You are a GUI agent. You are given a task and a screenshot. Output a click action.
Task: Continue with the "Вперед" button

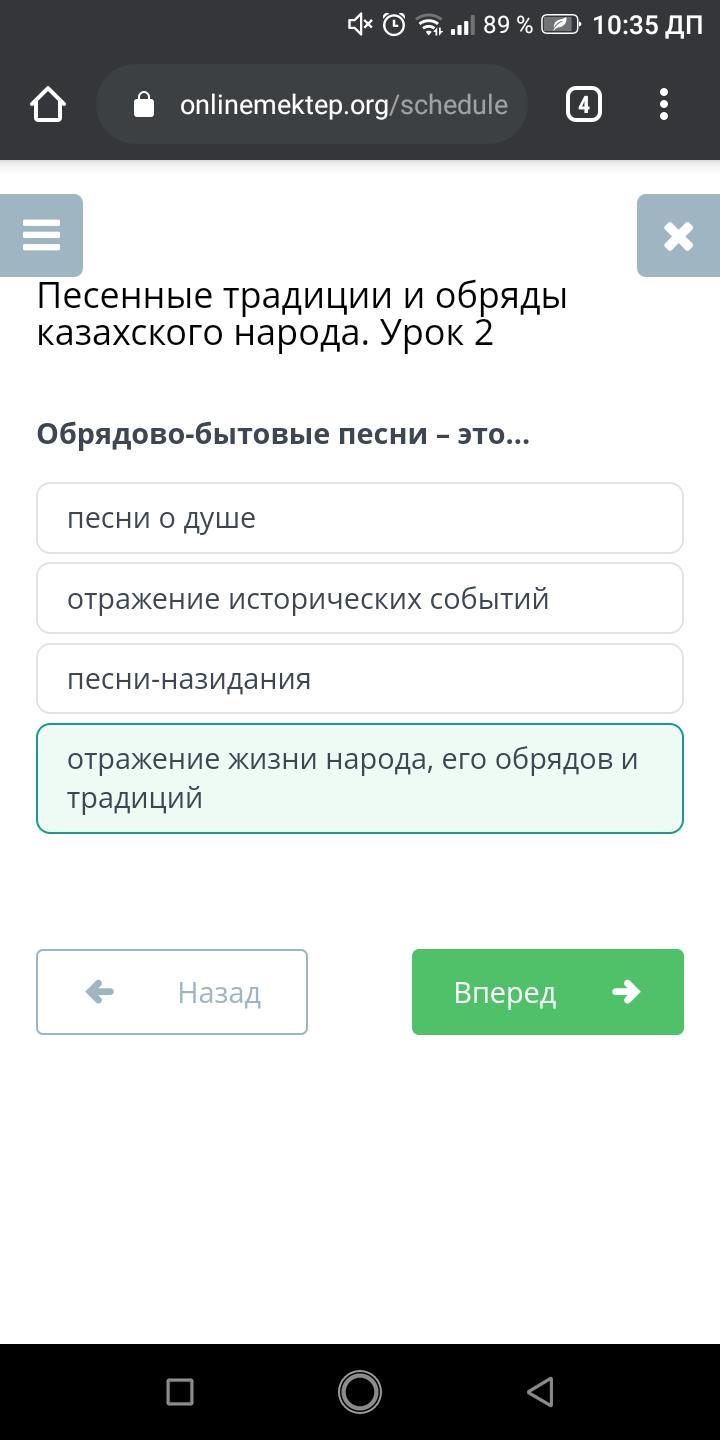click(x=548, y=992)
